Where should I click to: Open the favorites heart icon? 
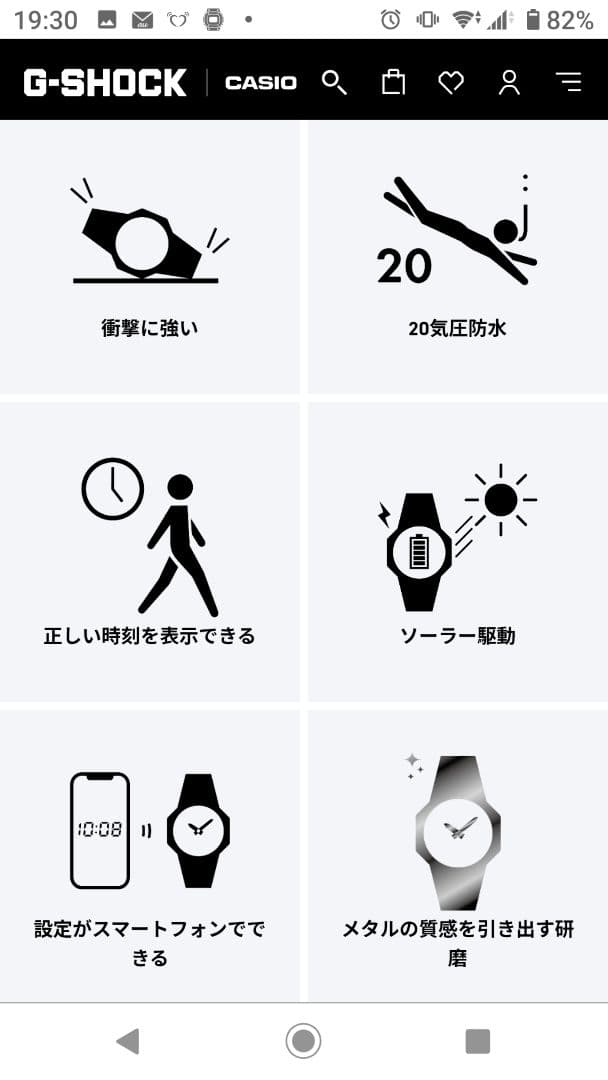451,83
